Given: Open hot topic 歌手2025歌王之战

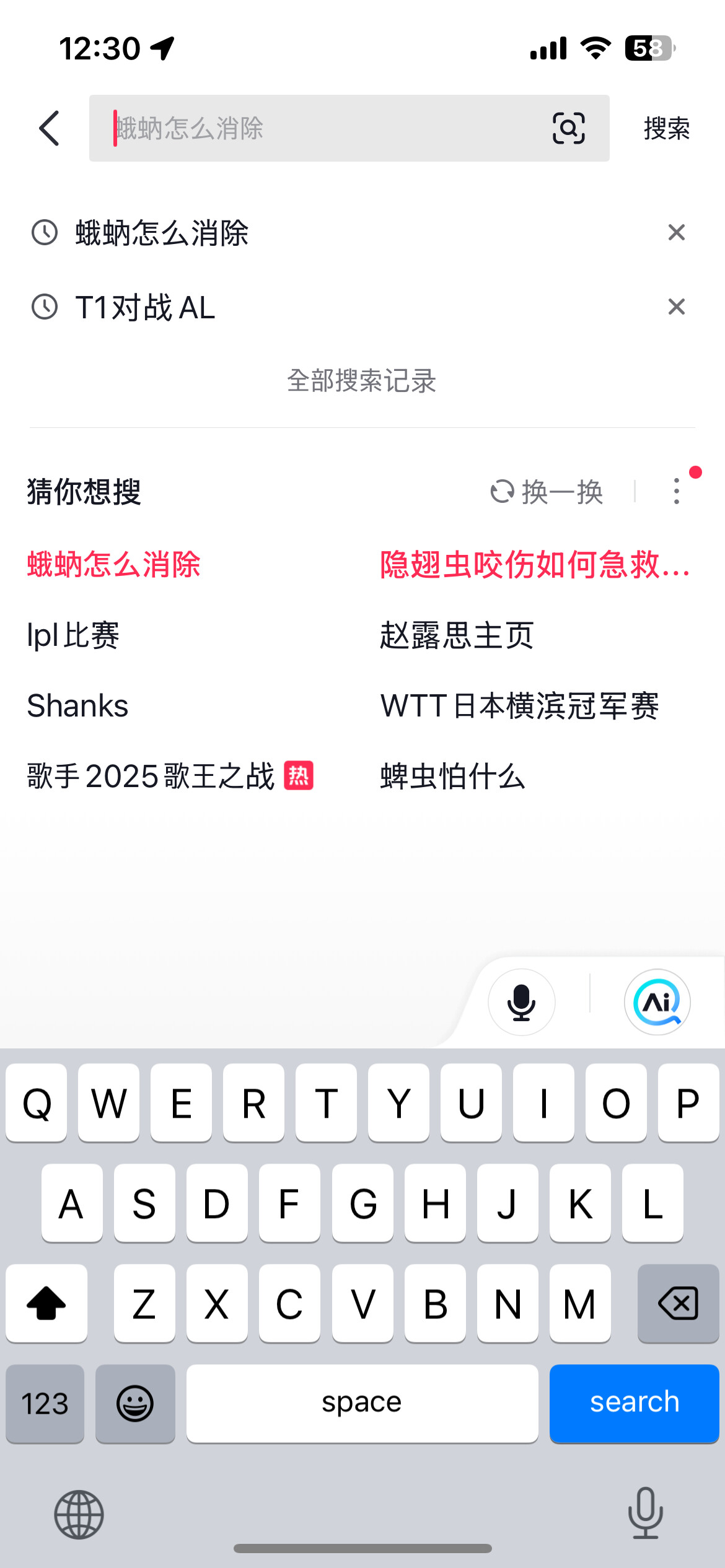Looking at the screenshot, I should (x=151, y=776).
